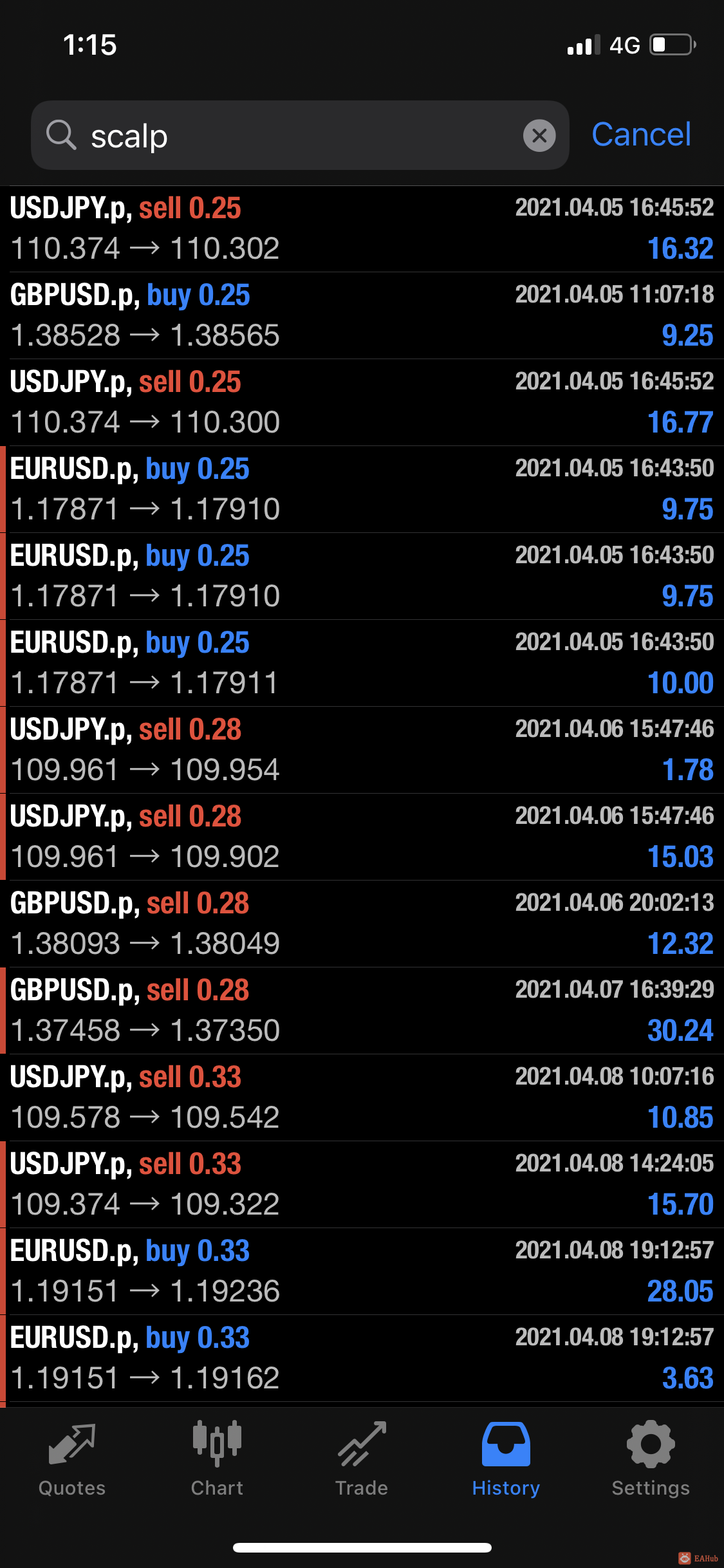
Task: Open USDJPY.p sell 0.25 trade with profit 16.77
Action: click(362, 402)
